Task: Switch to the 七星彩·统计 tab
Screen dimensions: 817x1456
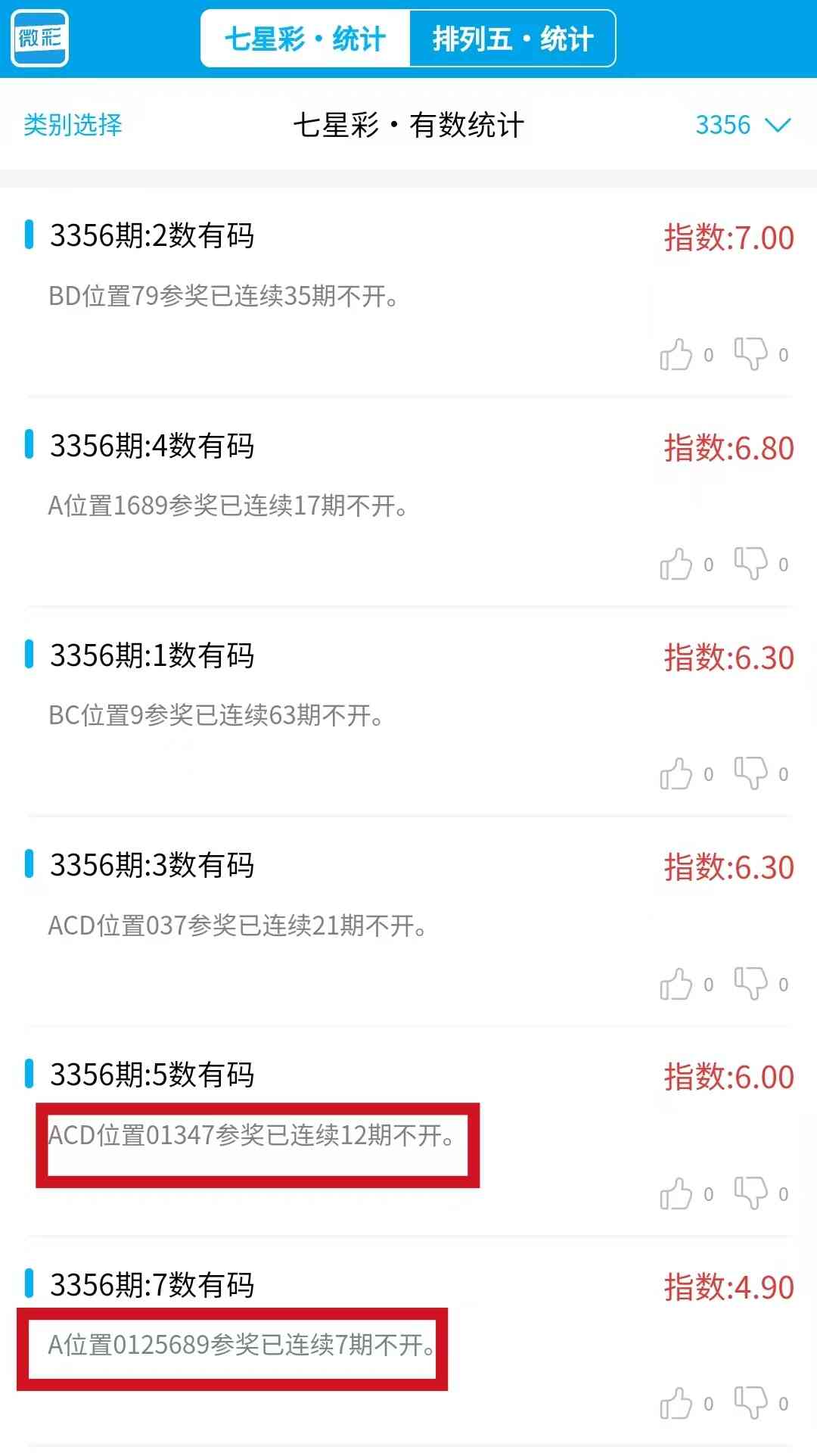Action: [305, 39]
